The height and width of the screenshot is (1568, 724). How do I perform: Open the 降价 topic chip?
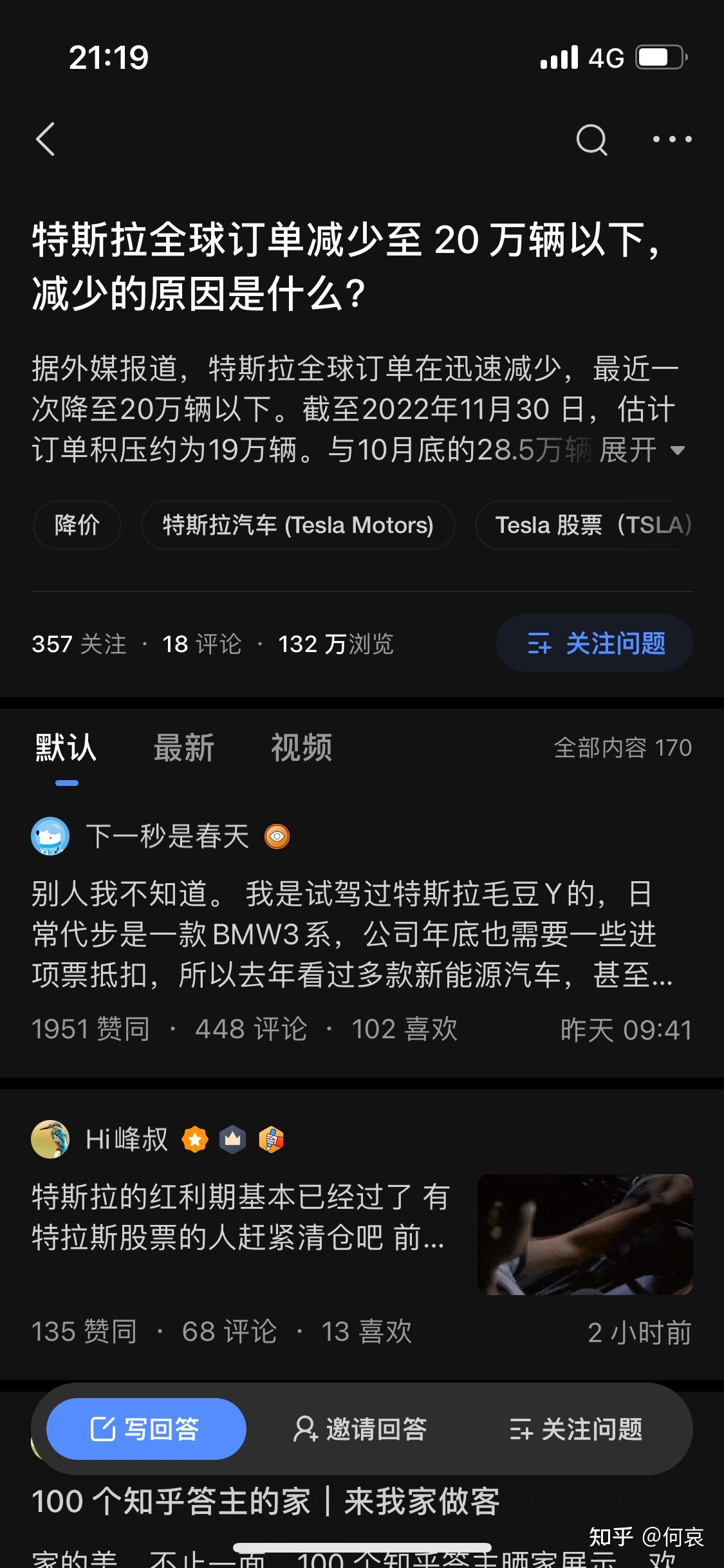coord(77,525)
